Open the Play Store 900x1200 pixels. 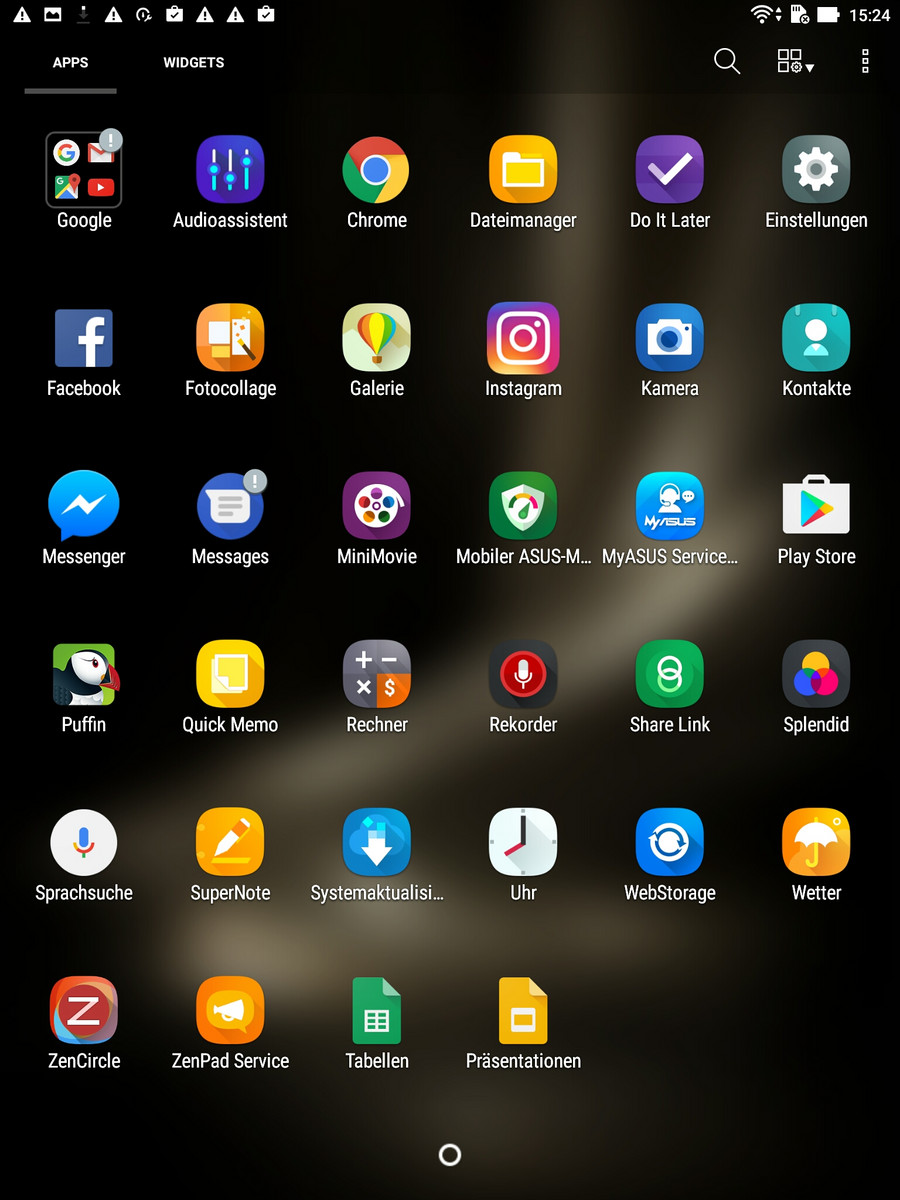(x=816, y=508)
